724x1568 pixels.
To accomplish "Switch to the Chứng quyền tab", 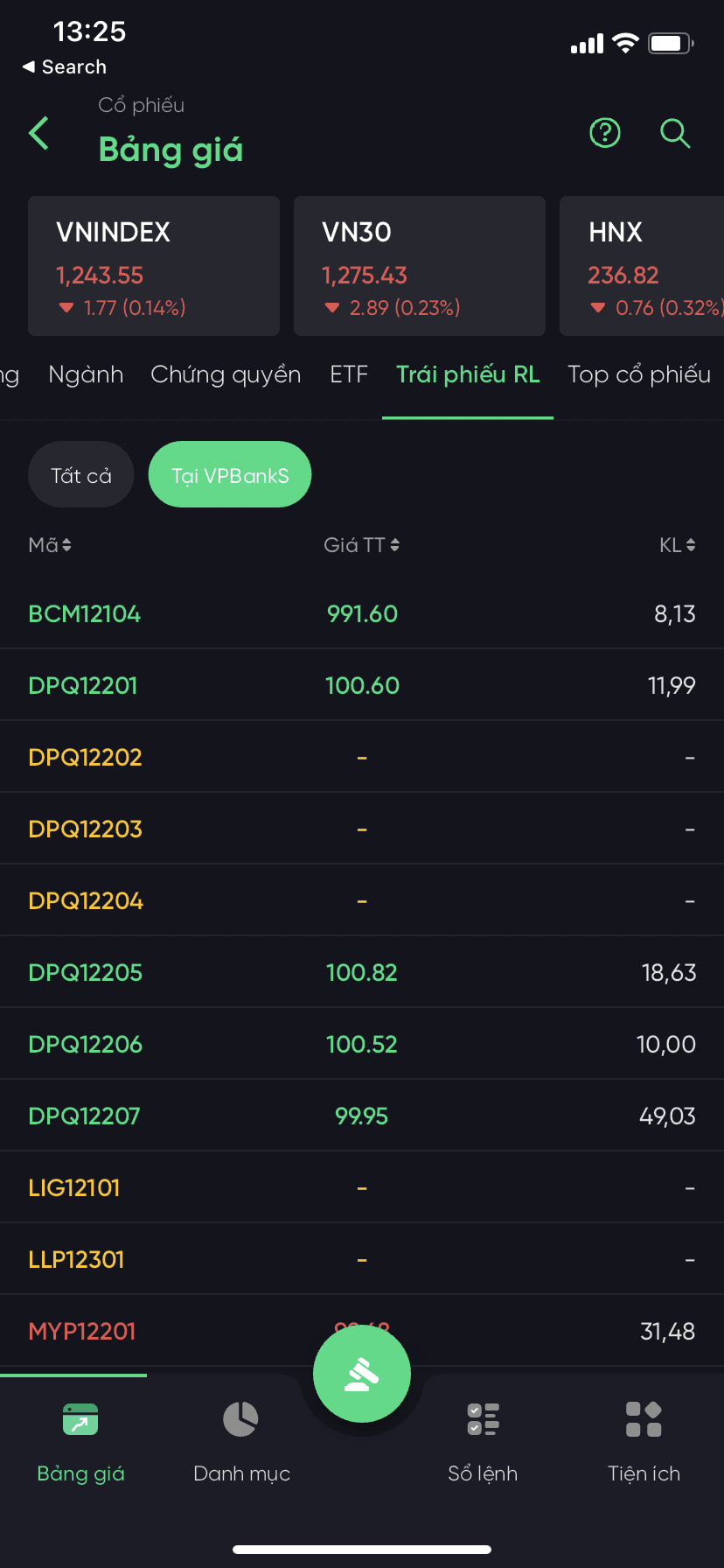I will pos(226,374).
